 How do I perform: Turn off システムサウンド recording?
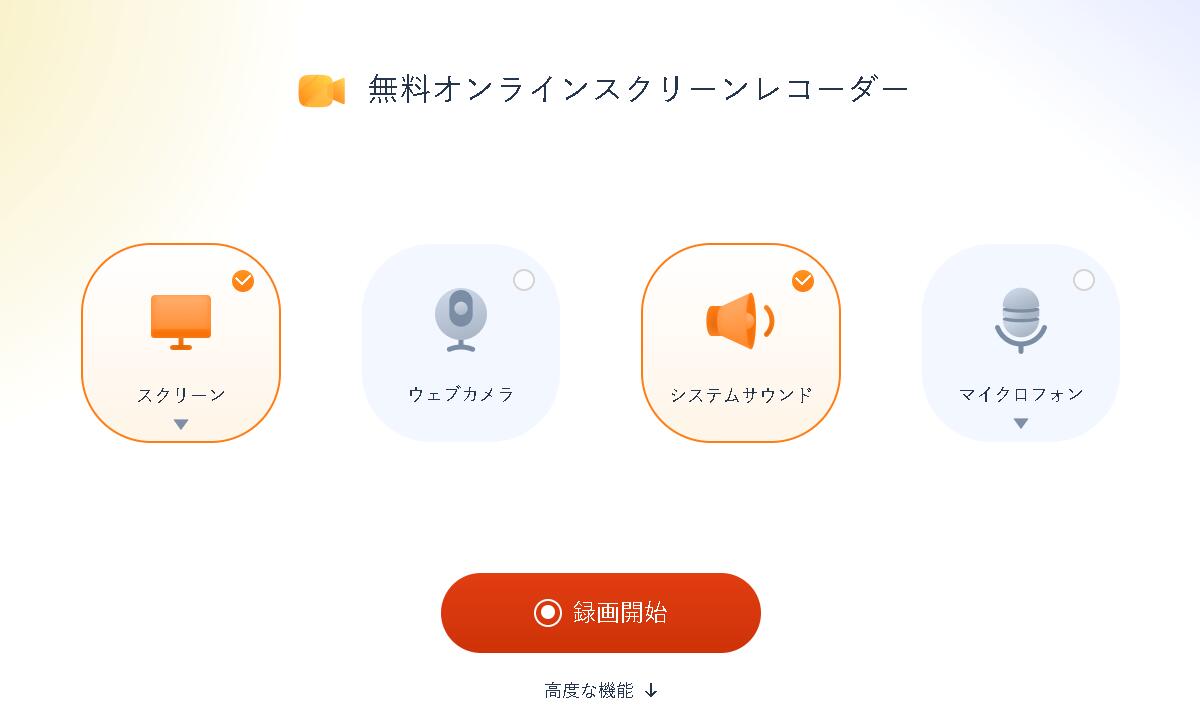803,281
